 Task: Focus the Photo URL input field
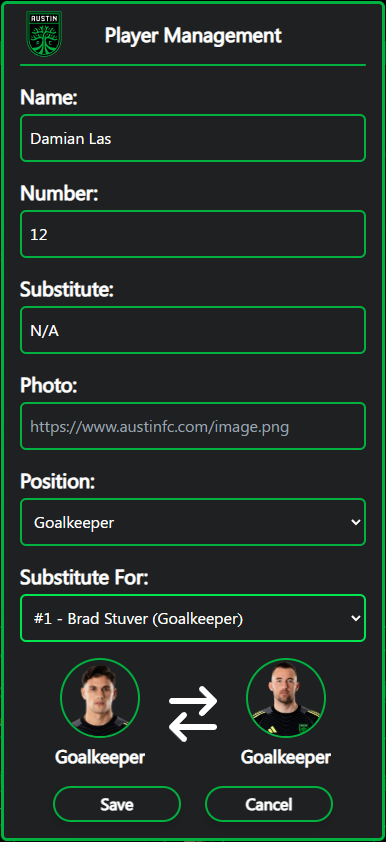[x=193, y=426]
